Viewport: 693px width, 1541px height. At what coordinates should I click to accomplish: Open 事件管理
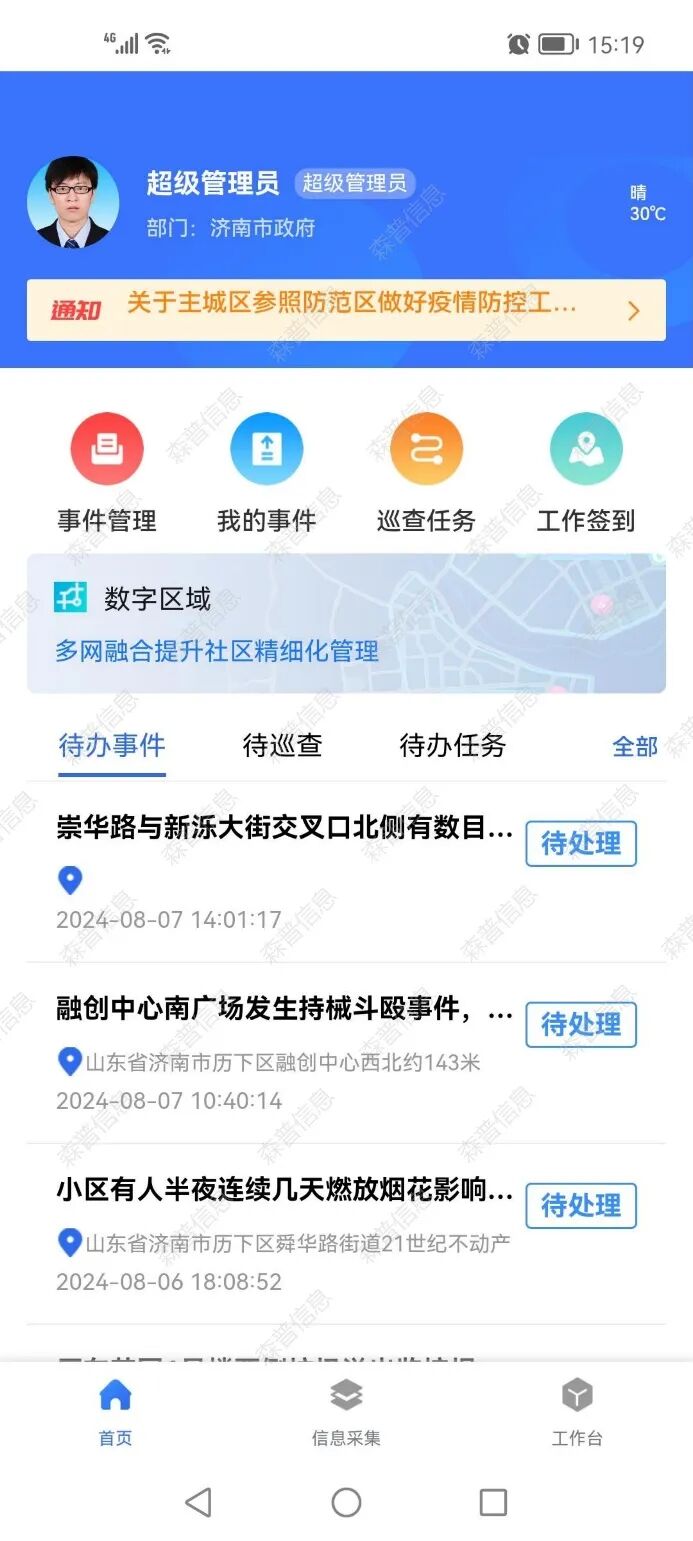[107, 450]
